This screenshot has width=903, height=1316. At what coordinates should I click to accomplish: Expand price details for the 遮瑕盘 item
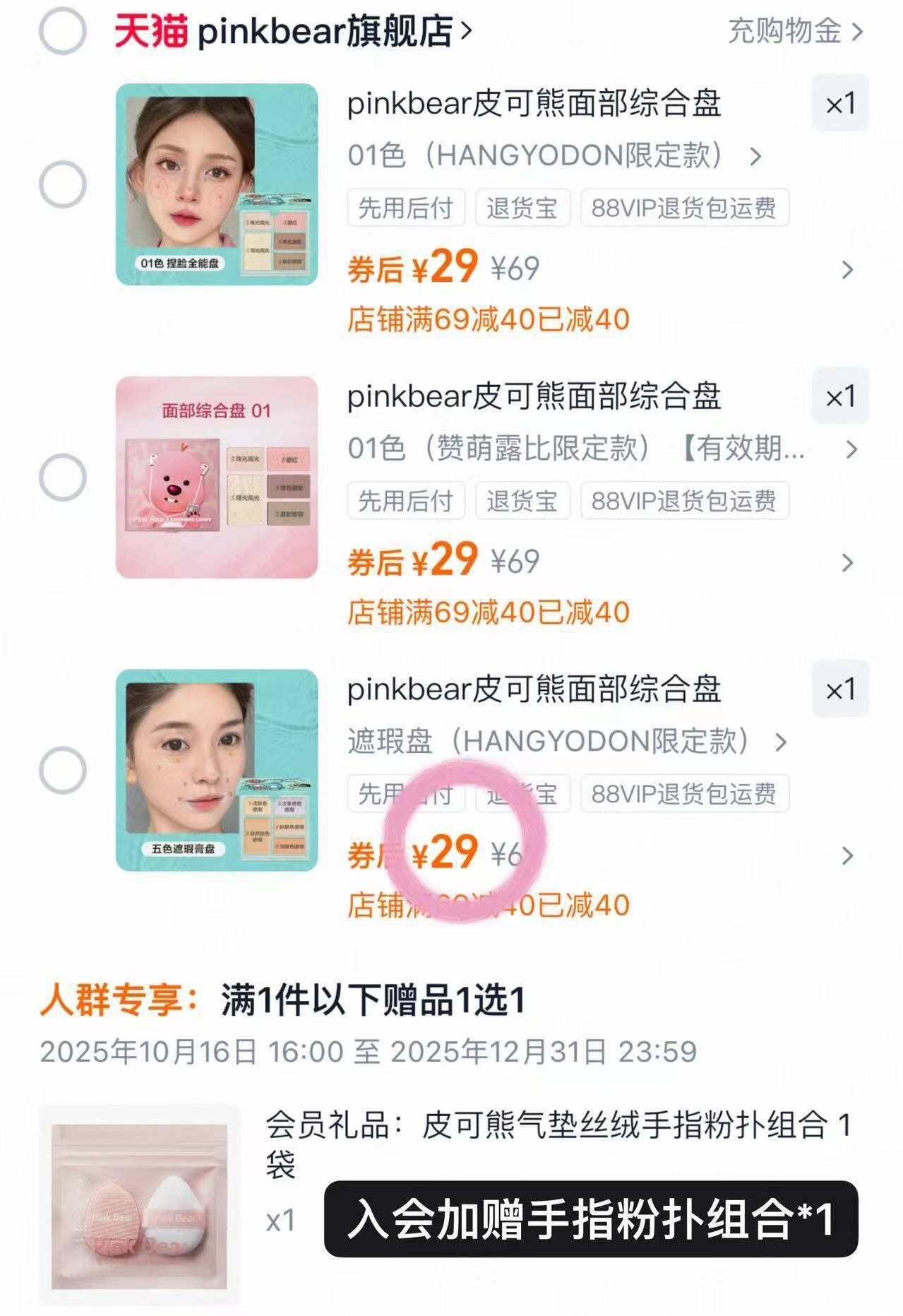tap(847, 856)
